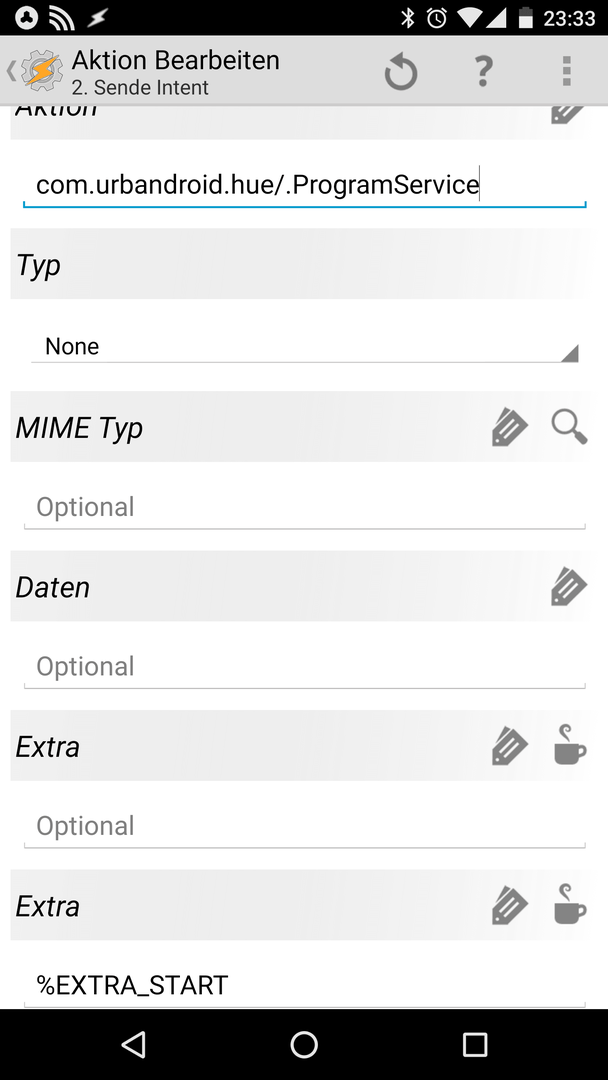This screenshot has width=608, height=1080.
Task: Tap the tag icon beside MIME Typ
Action: pos(510,428)
